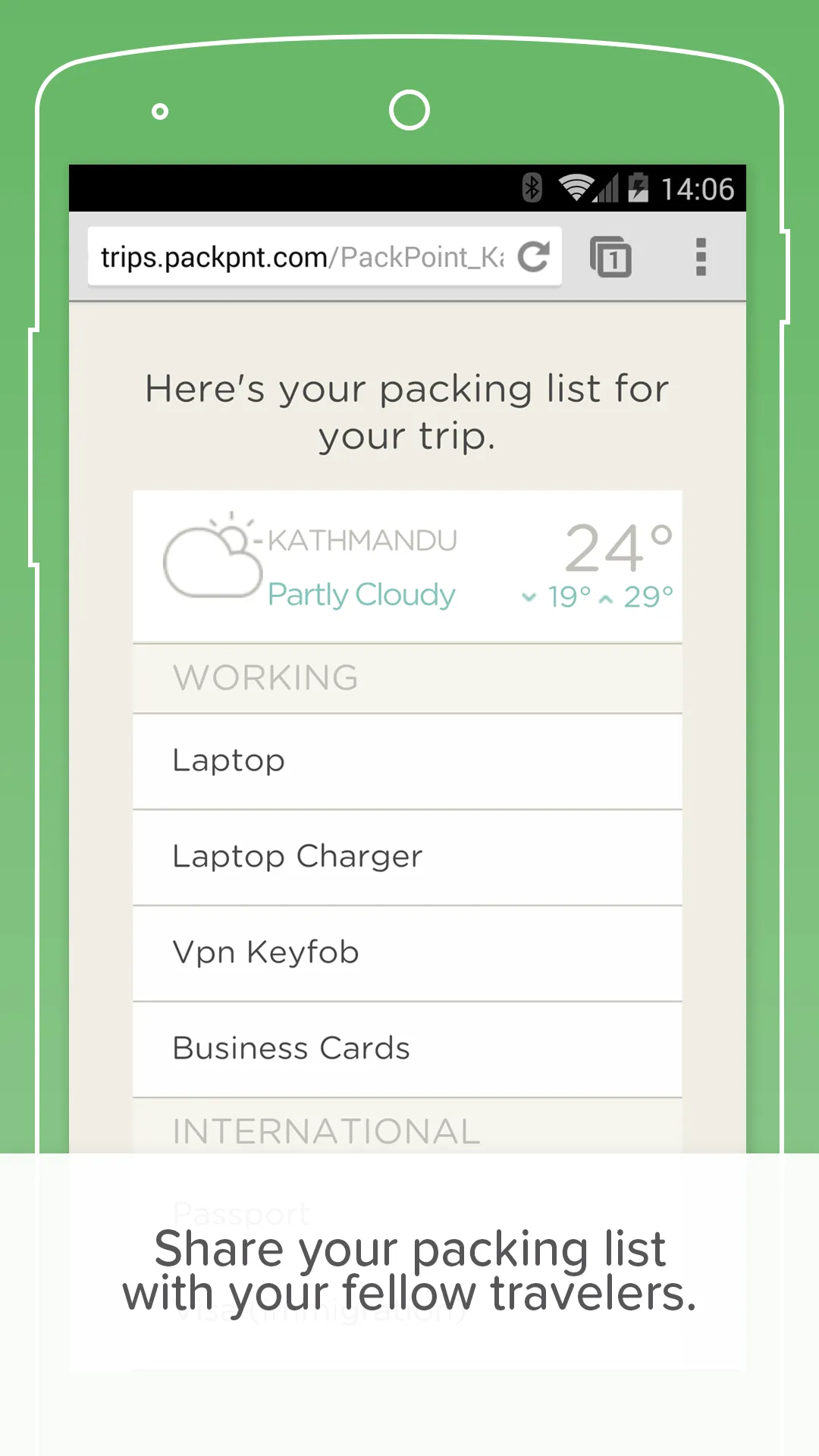Tap the Wi-Fi status icon

click(x=575, y=189)
